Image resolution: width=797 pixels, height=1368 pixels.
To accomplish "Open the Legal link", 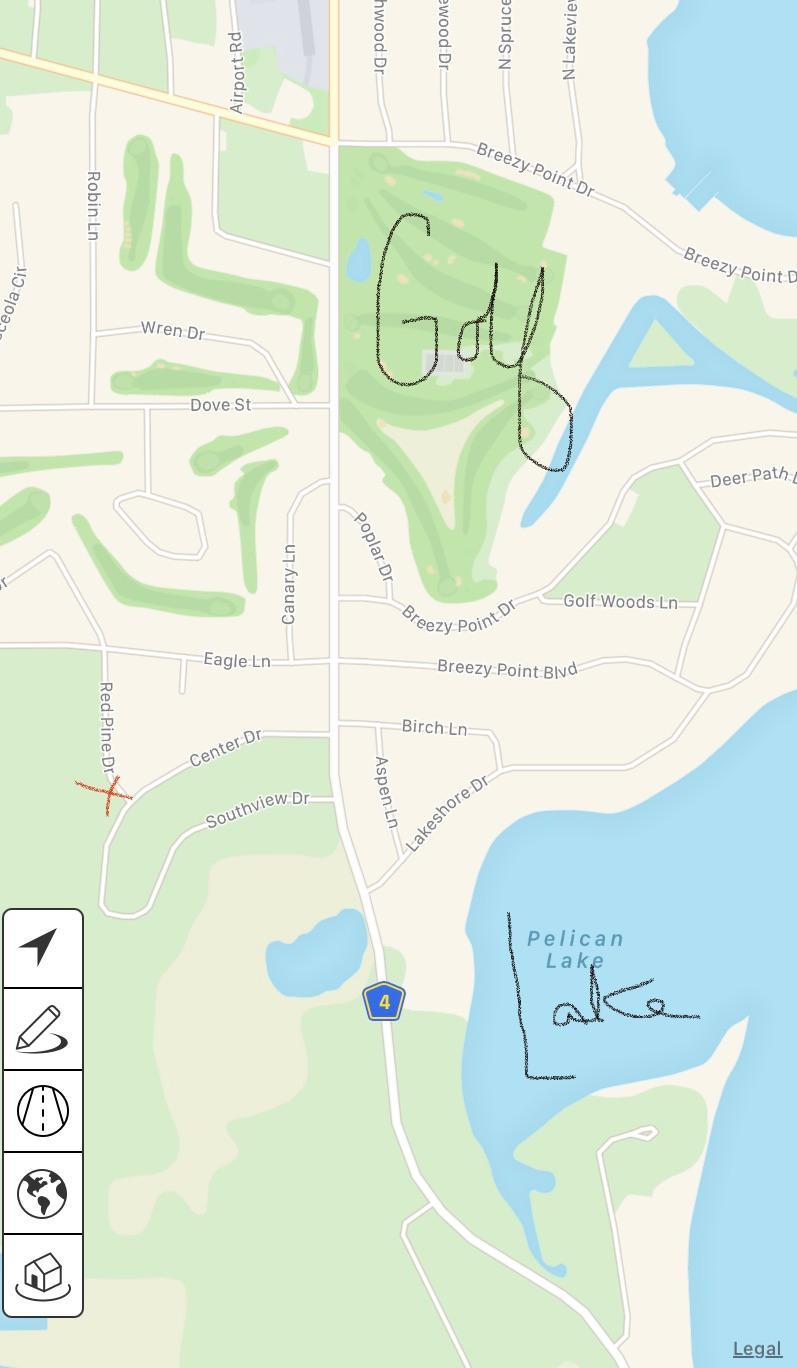I will (756, 1349).
